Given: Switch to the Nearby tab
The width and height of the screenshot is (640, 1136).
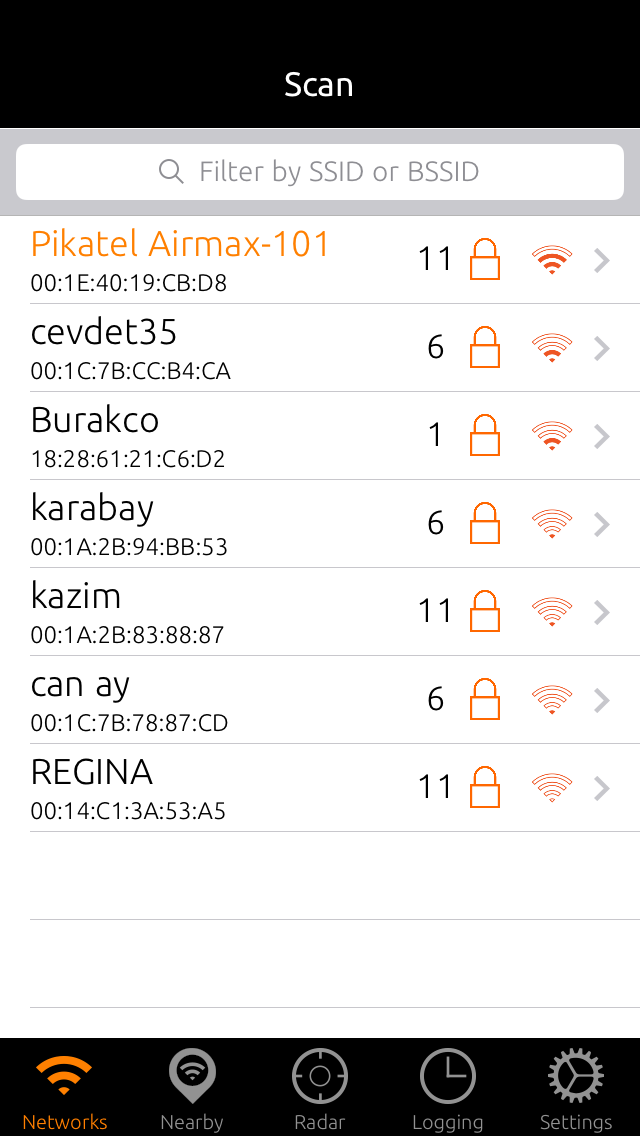Looking at the screenshot, I should (192, 1089).
